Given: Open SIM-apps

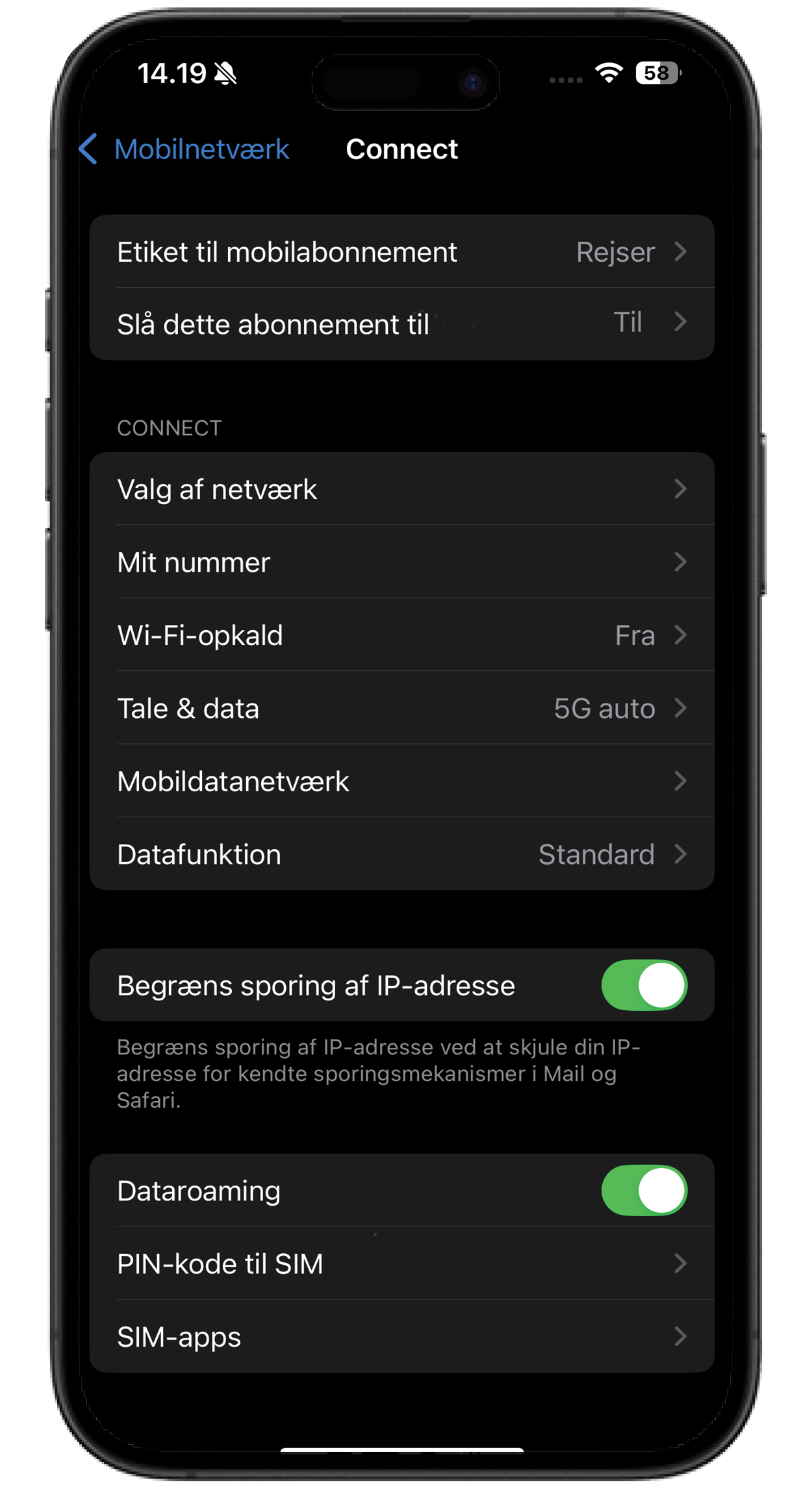Looking at the screenshot, I should pyautogui.click(x=401, y=1337).
